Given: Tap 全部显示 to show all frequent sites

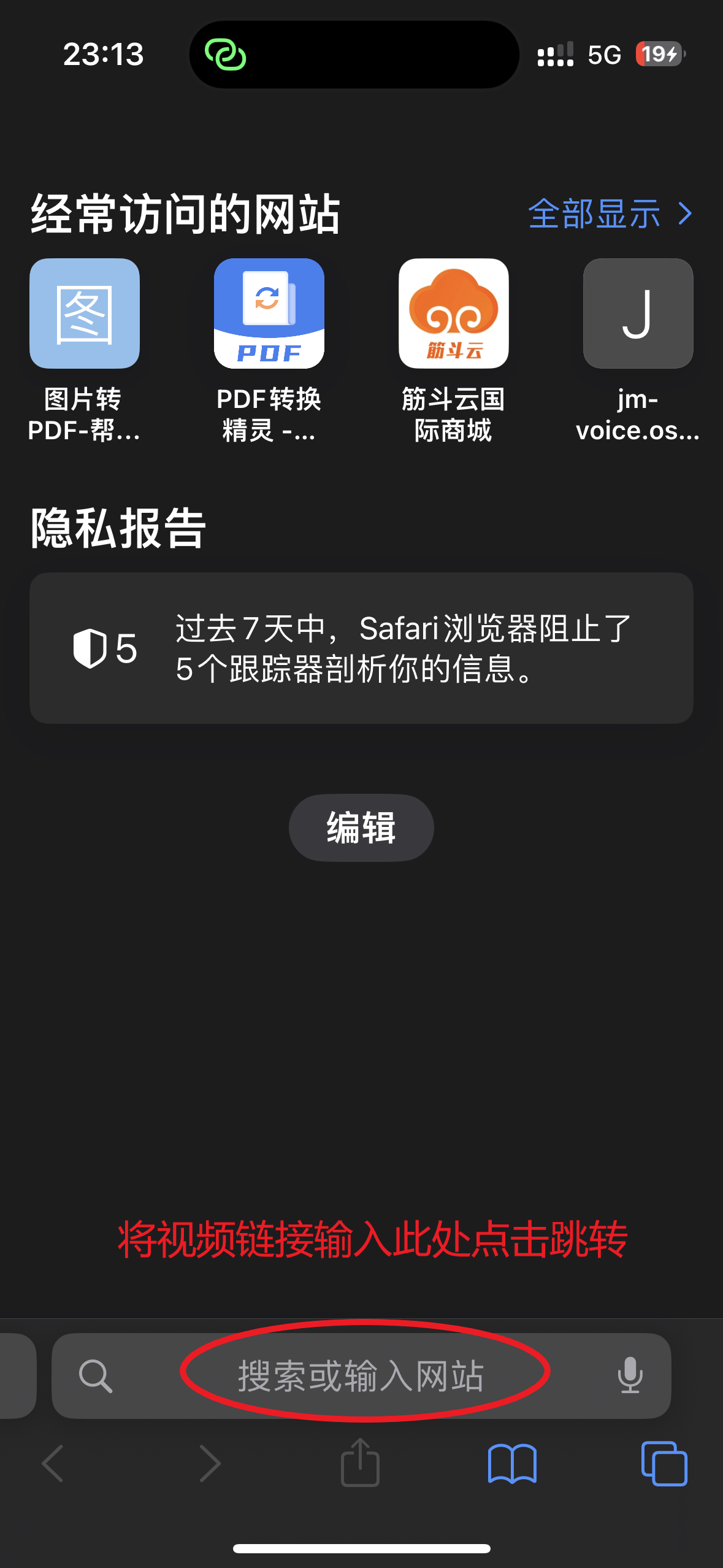Looking at the screenshot, I should pyautogui.click(x=610, y=214).
